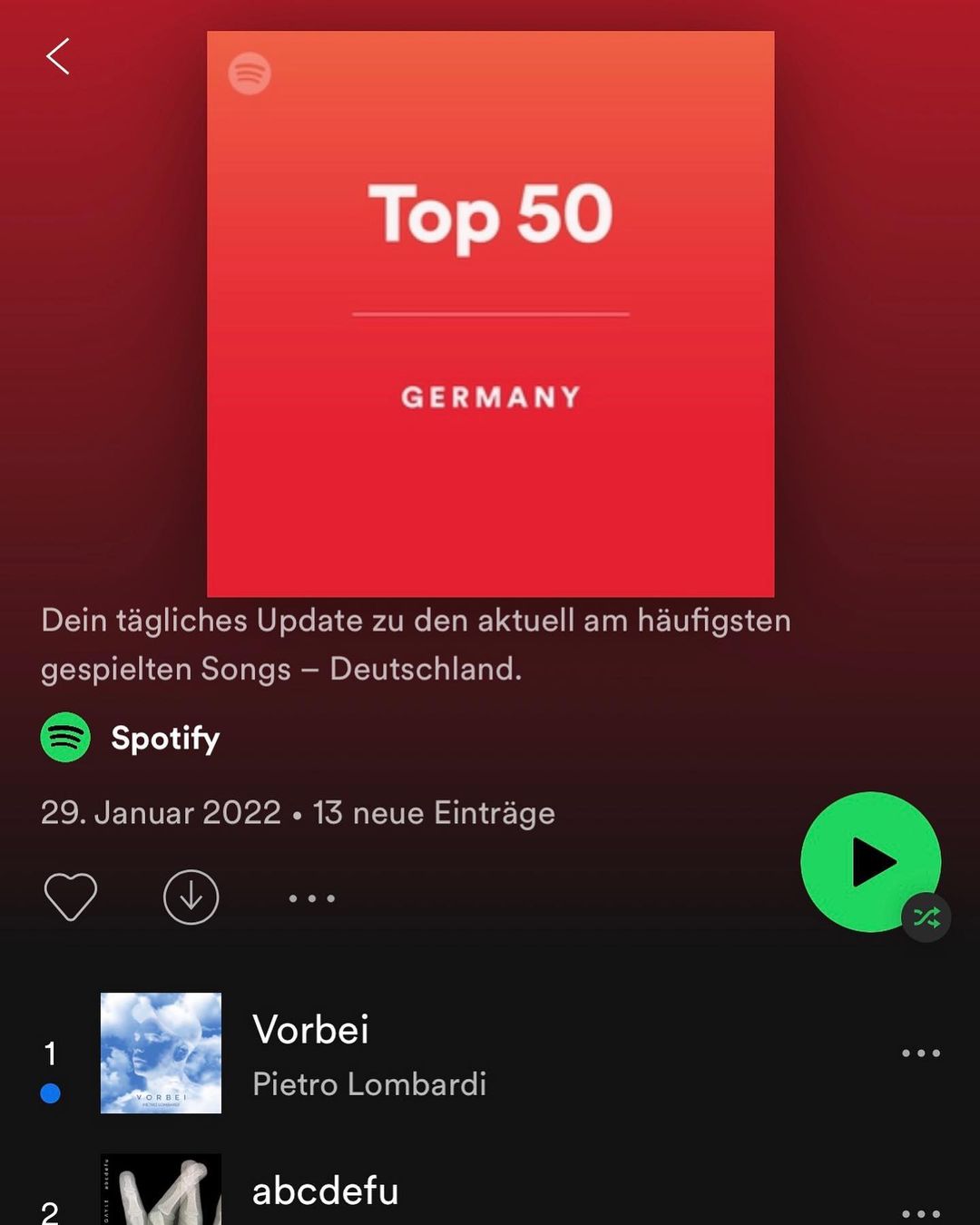This screenshot has height=1225, width=980.
Task: Open more options for the track abcdefu
Action: click(920, 1213)
